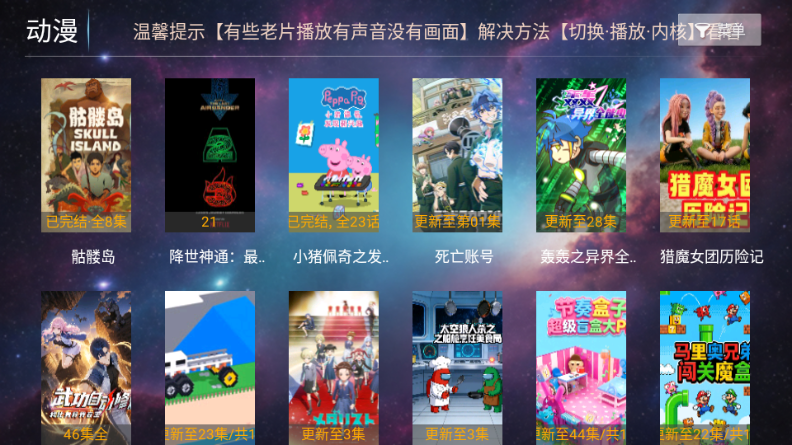
Task: Select the 轰轰之异界全.. tile
Action: coord(581,155)
